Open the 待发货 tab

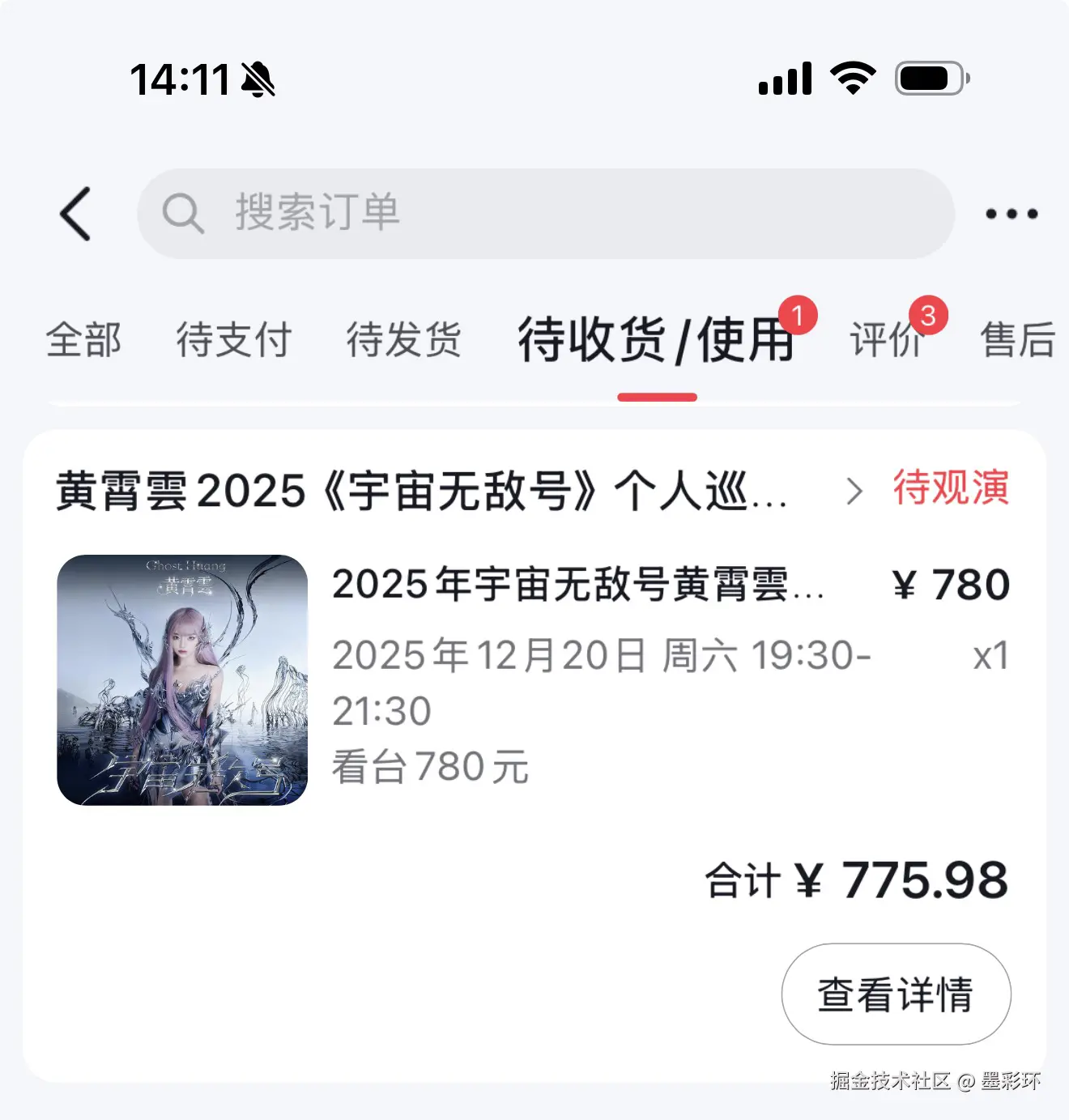tap(403, 340)
